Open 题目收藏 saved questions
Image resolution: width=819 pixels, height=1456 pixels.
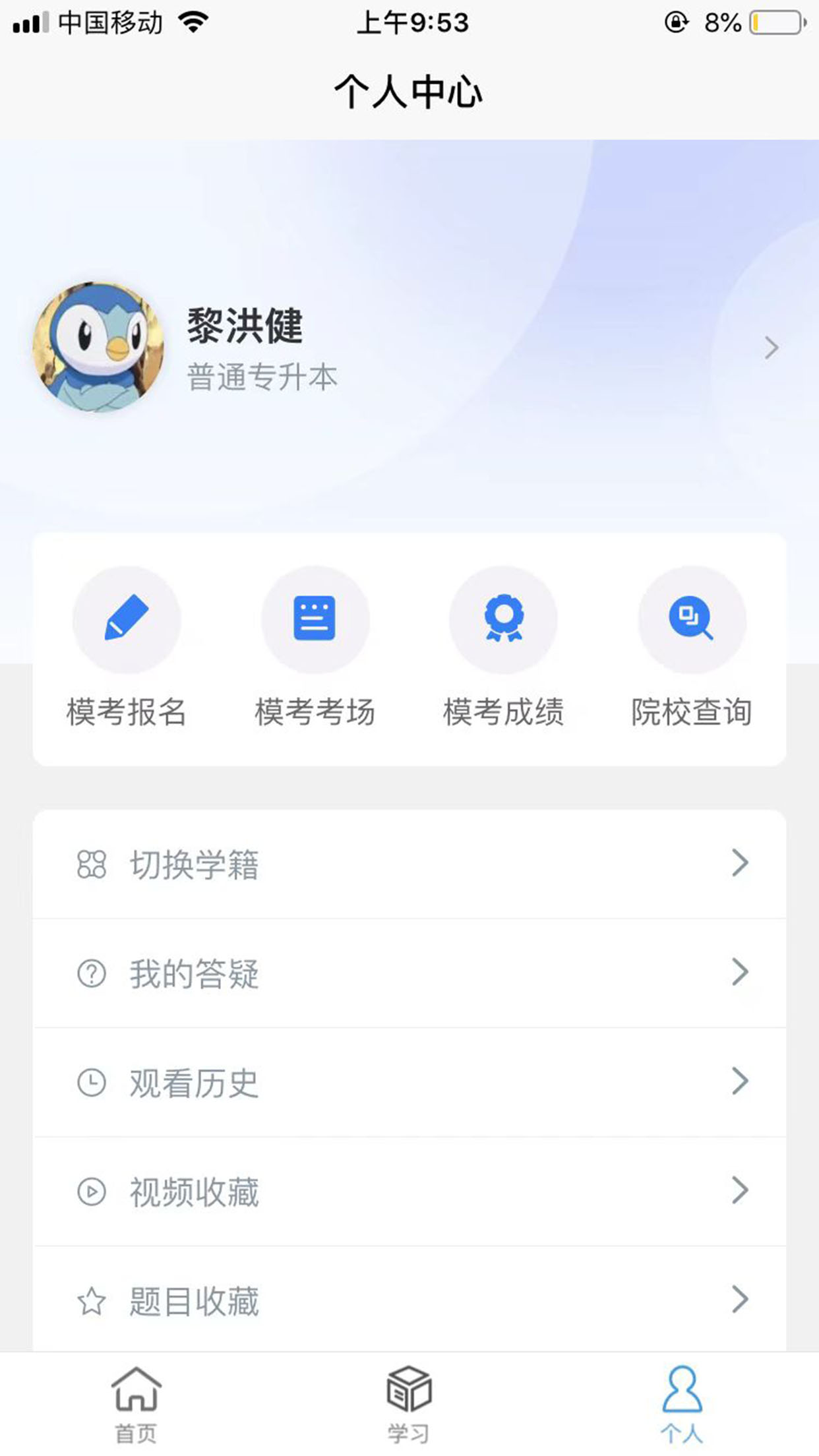[x=409, y=1300]
